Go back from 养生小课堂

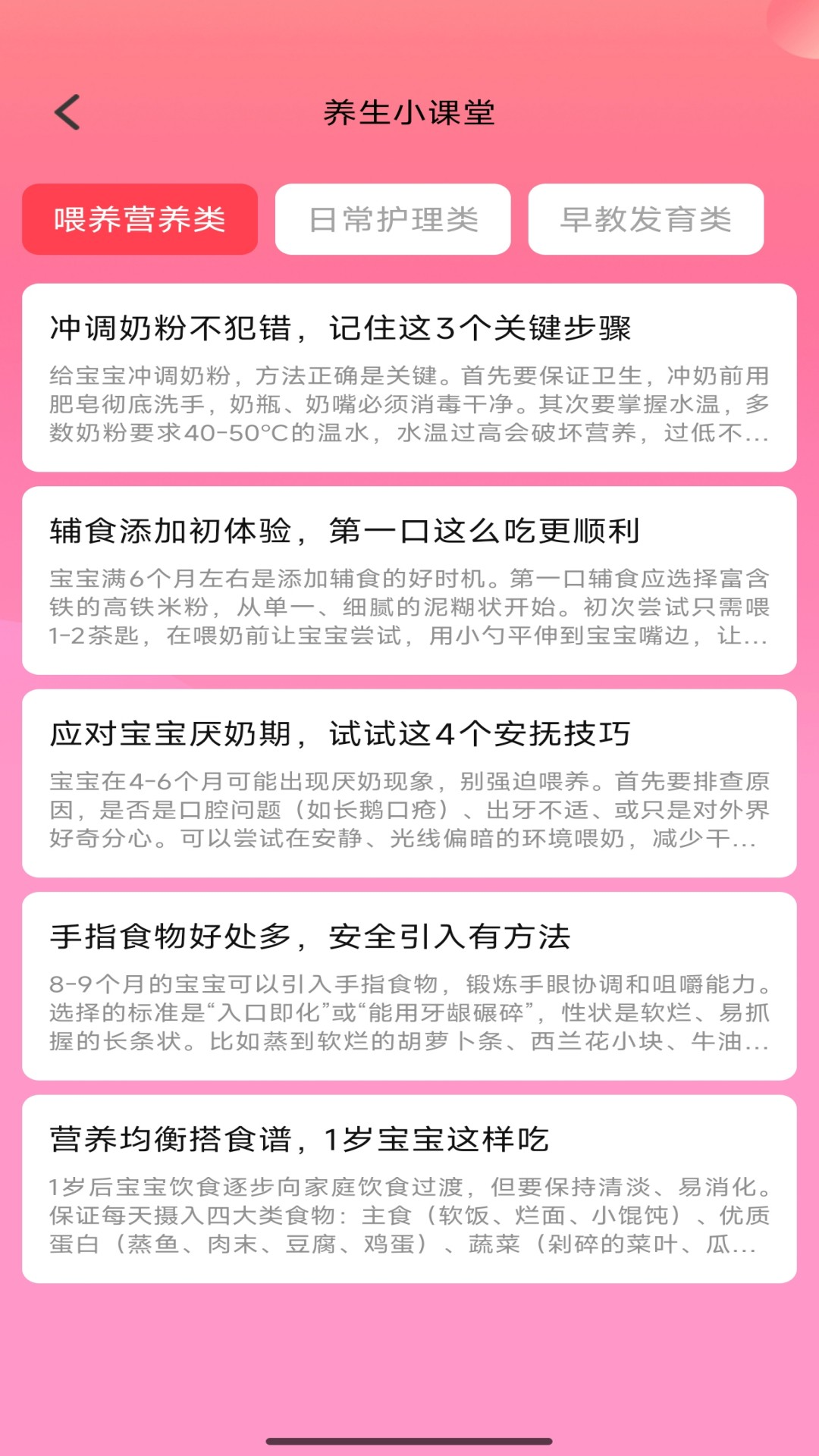(68, 113)
